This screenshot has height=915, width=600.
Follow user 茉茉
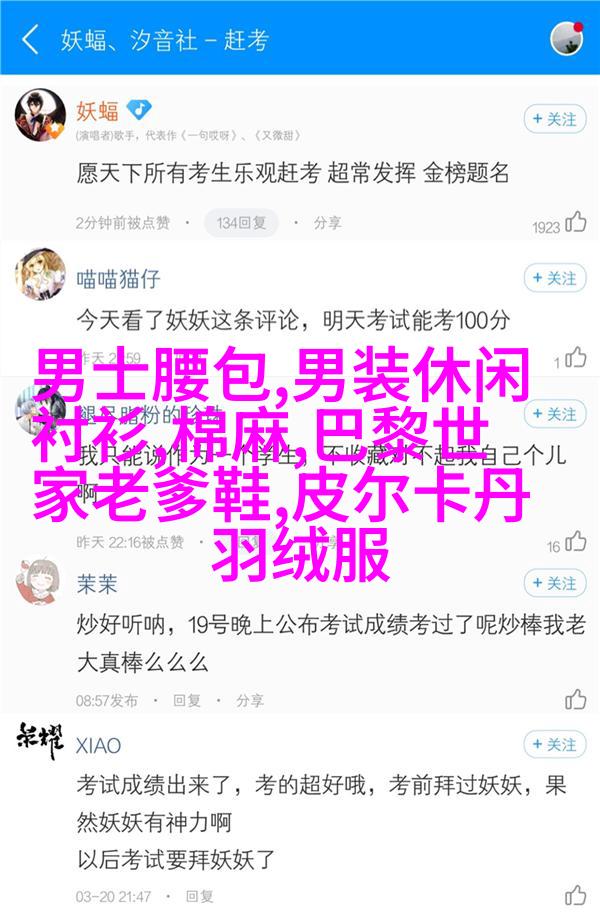pyautogui.click(x=554, y=583)
